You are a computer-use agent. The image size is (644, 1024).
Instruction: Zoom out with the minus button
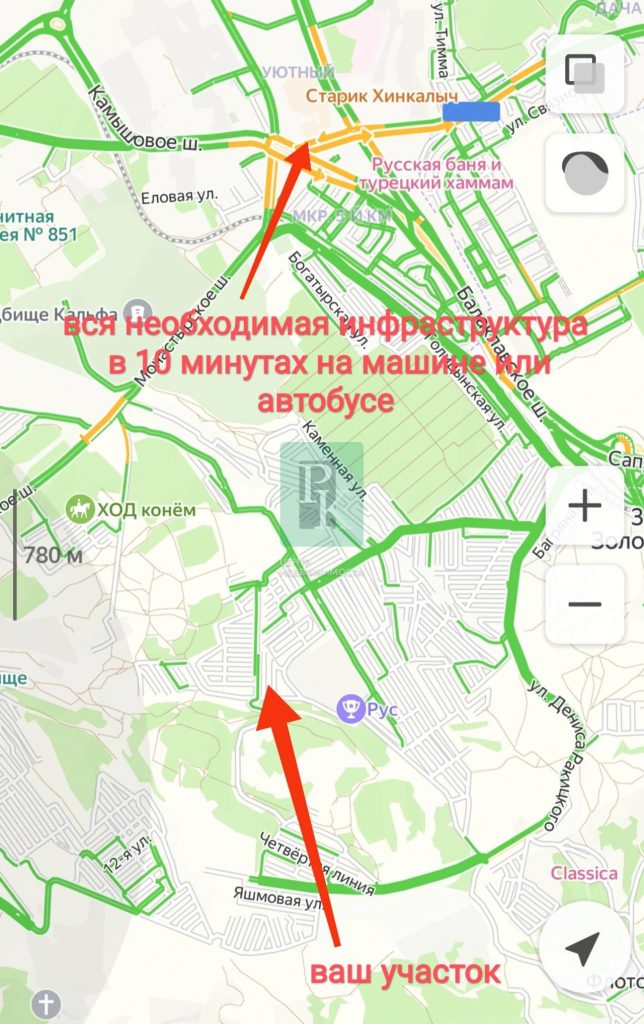[584, 604]
